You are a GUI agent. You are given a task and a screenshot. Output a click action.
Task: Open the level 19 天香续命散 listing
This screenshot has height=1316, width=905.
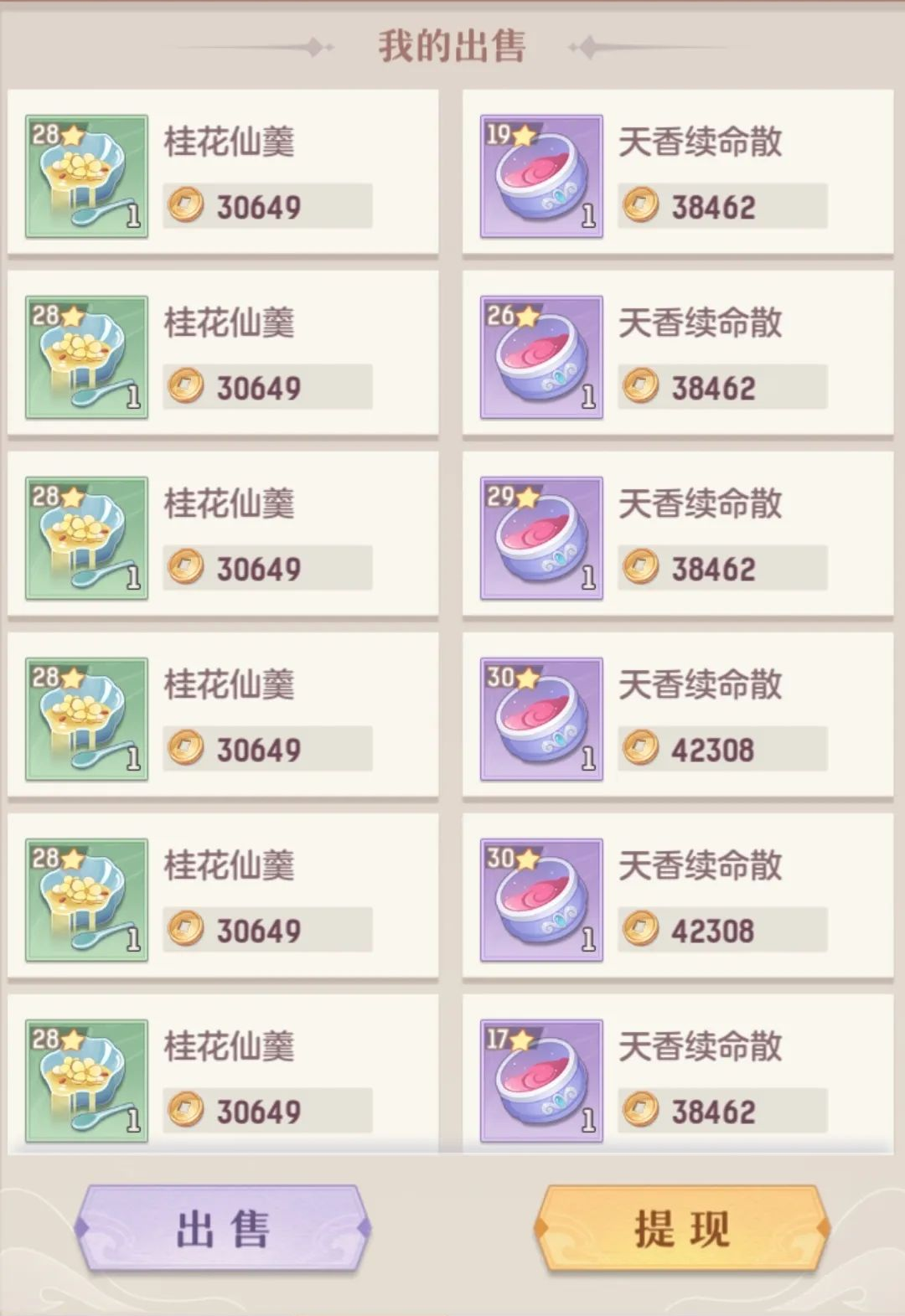point(677,173)
